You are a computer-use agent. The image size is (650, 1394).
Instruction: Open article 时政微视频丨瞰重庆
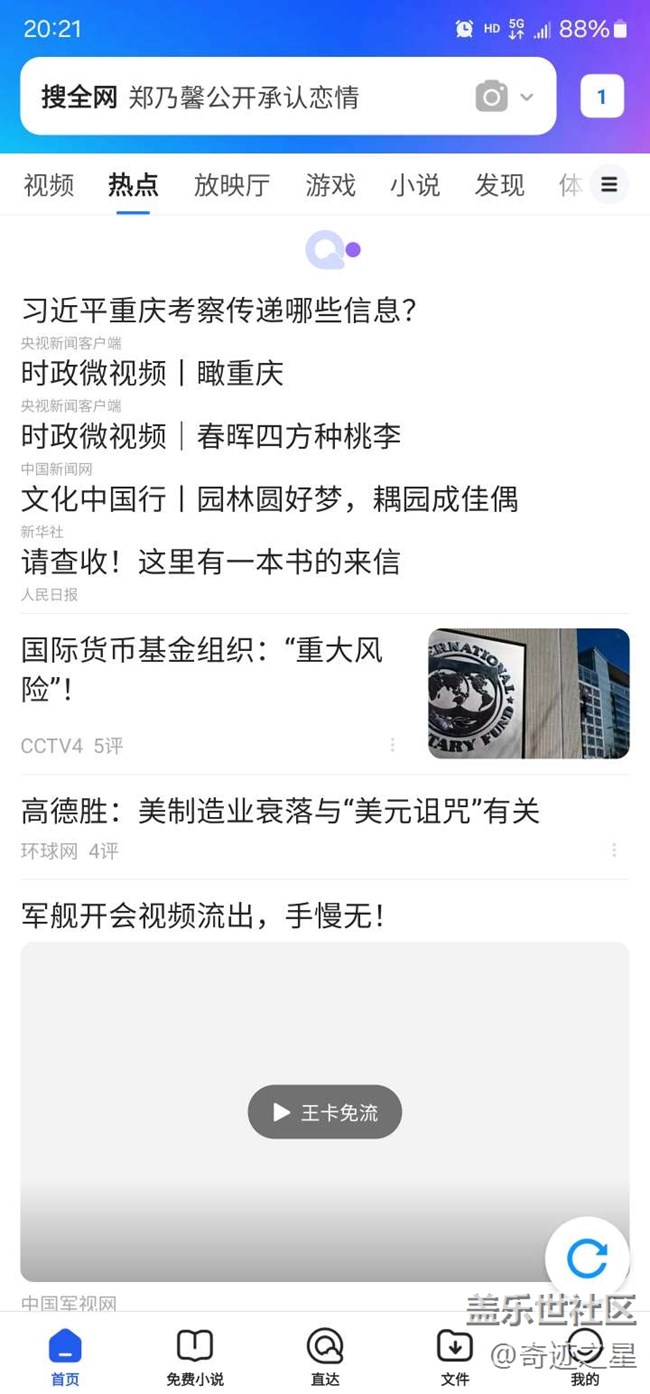(152, 373)
